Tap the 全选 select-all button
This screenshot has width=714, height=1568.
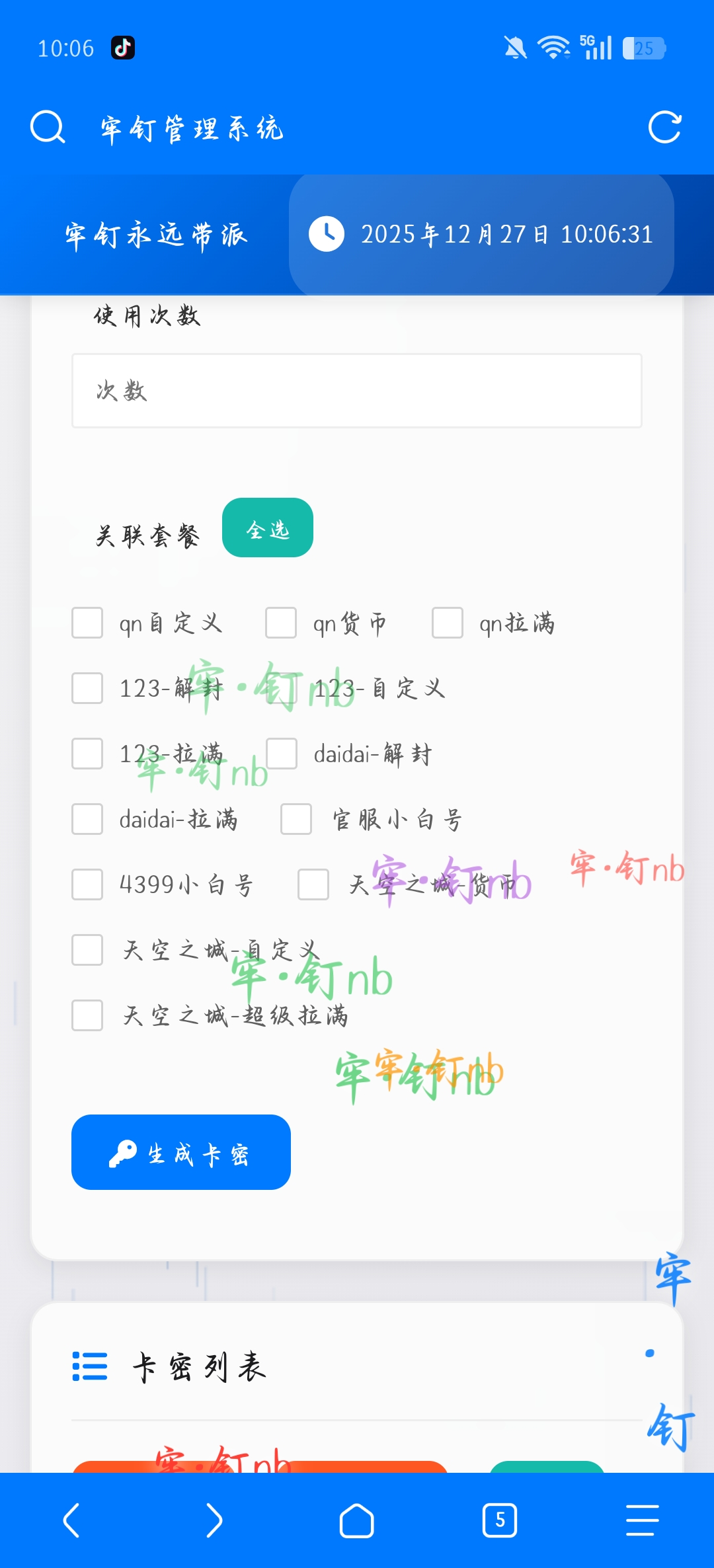(x=267, y=528)
